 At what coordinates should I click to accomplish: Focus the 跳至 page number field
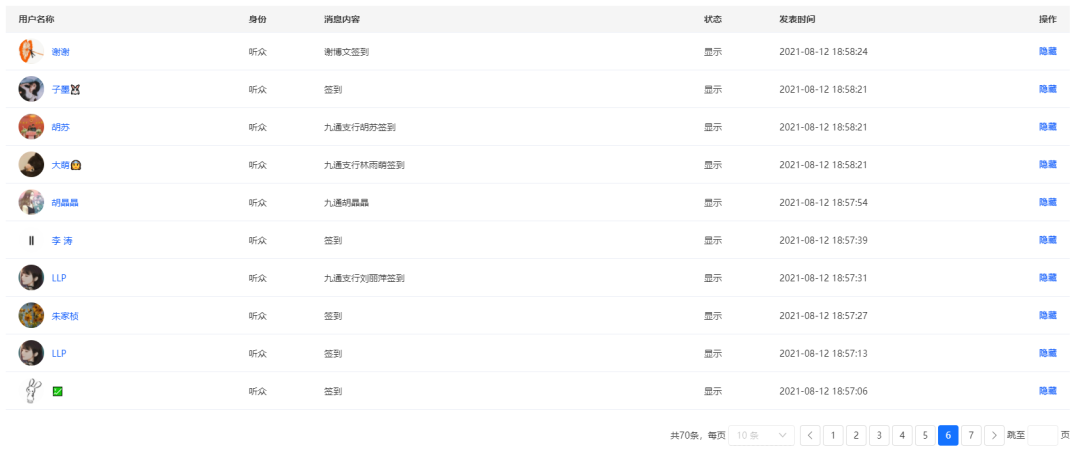tap(1042, 435)
